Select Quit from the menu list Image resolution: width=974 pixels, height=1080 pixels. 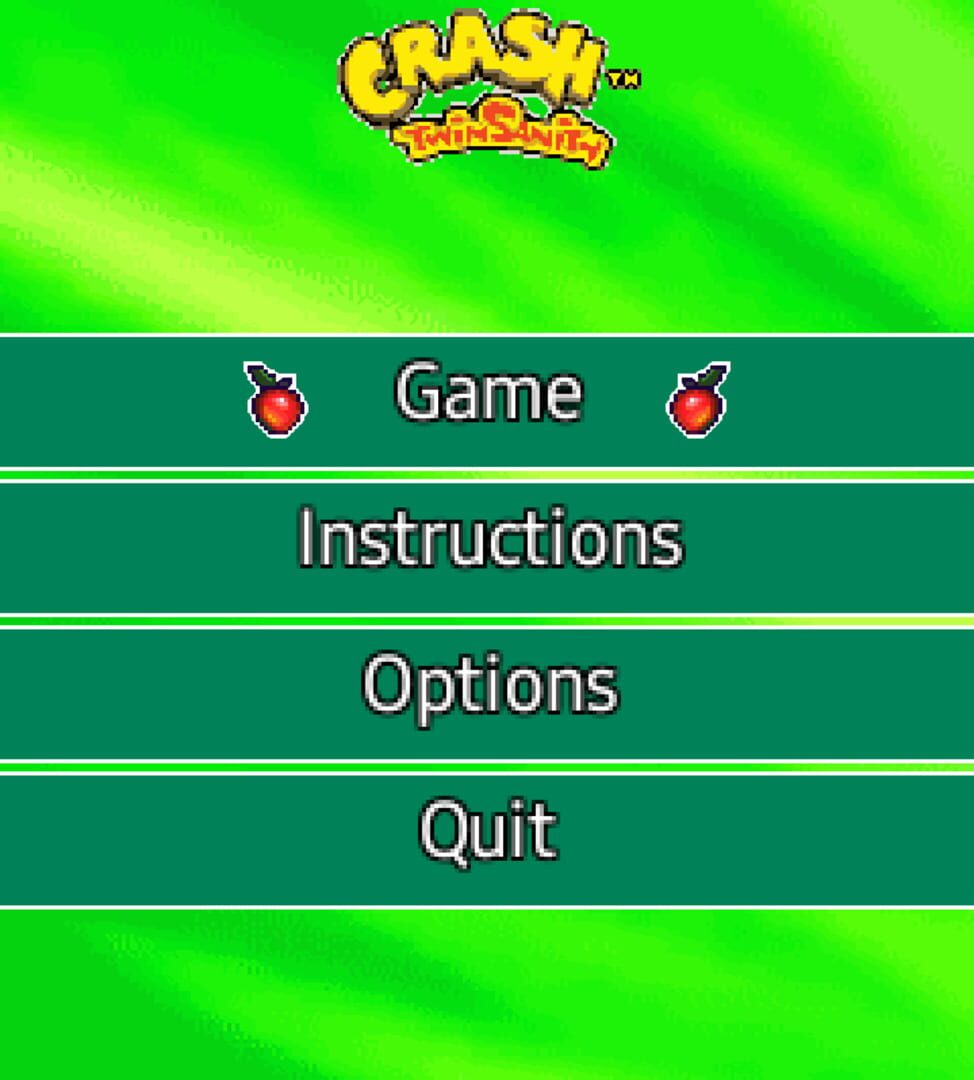click(x=487, y=828)
